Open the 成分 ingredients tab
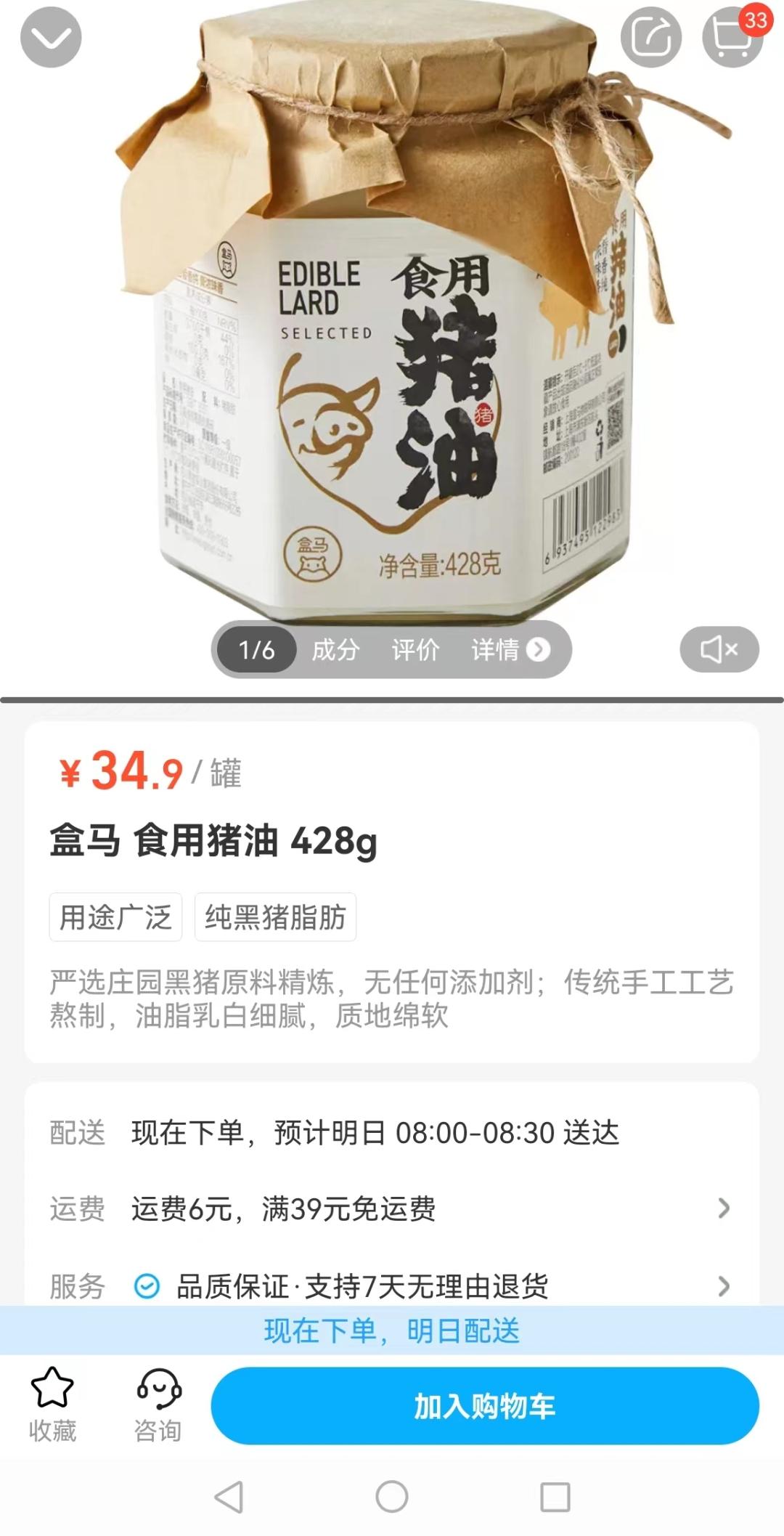The width and height of the screenshot is (784, 1536). pyautogui.click(x=335, y=650)
